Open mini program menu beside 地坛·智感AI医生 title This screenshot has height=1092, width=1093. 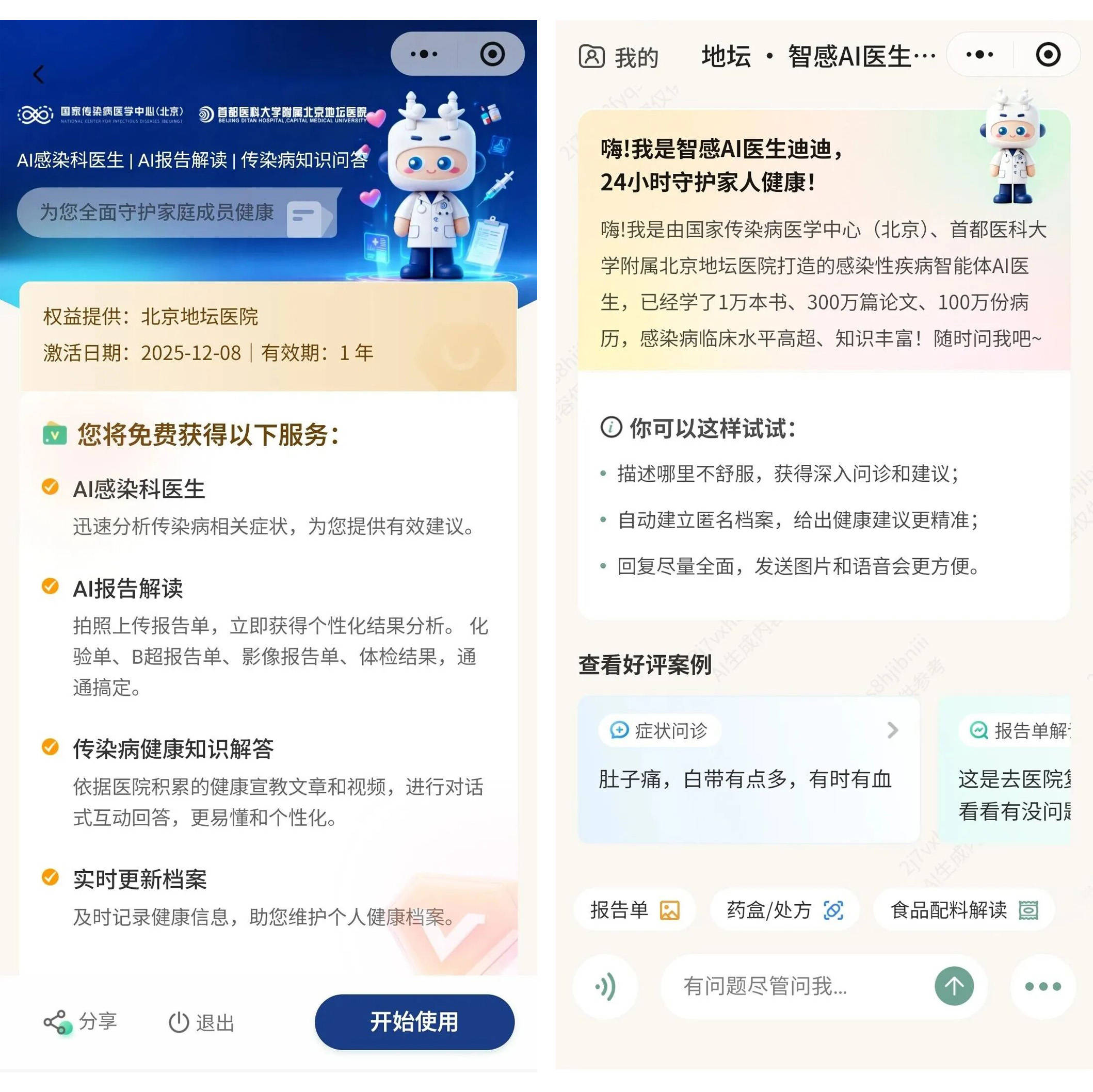[980, 55]
